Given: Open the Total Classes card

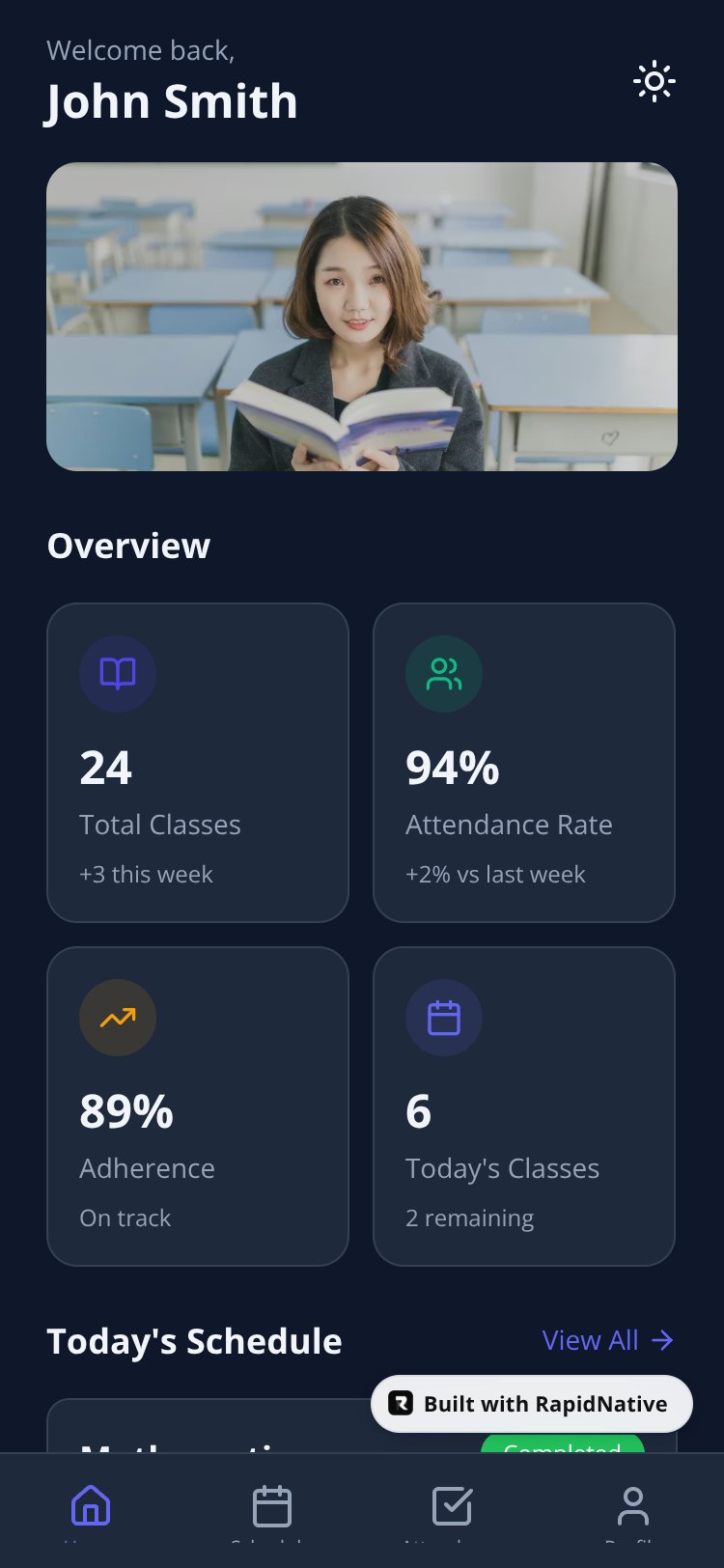Looking at the screenshot, I should (198, 763).
